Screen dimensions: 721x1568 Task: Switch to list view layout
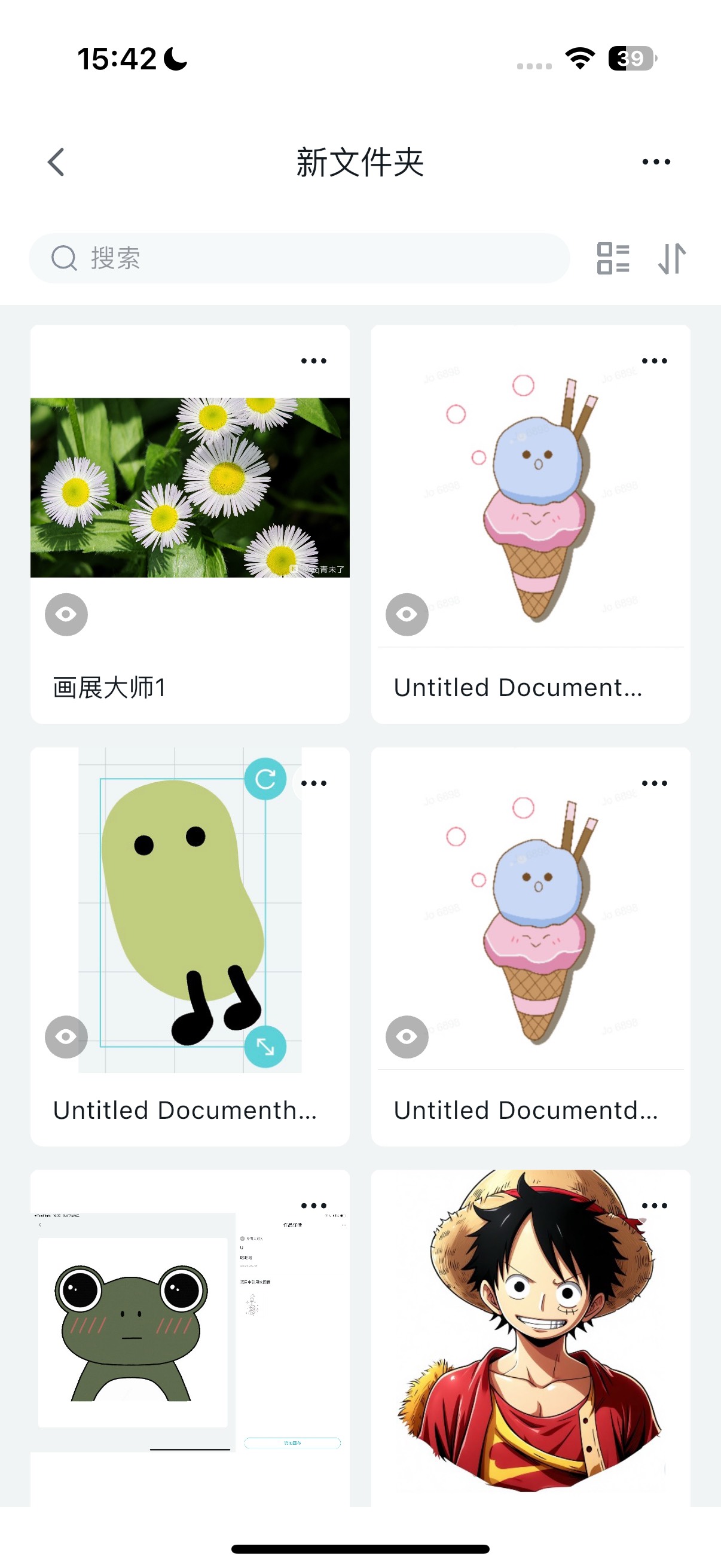click(613, 258)
